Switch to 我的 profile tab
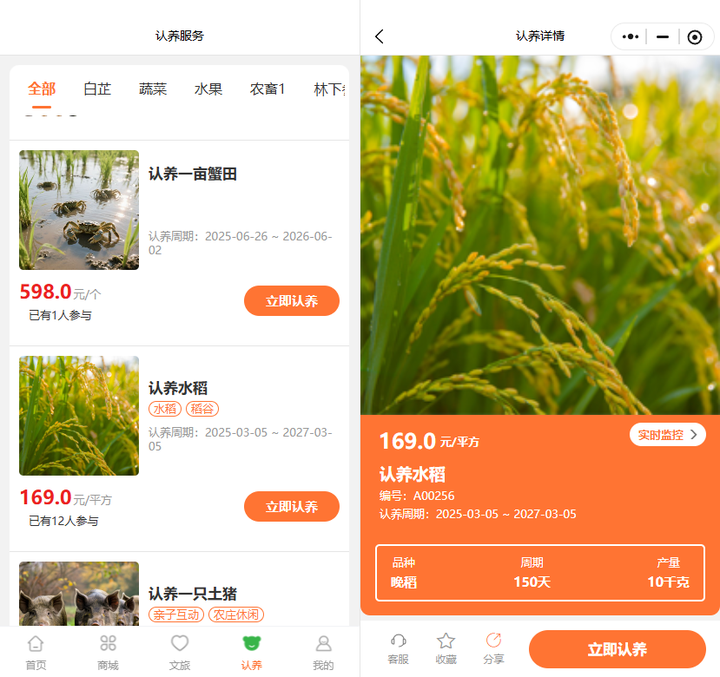720x677 pixels. pos(323,652)
